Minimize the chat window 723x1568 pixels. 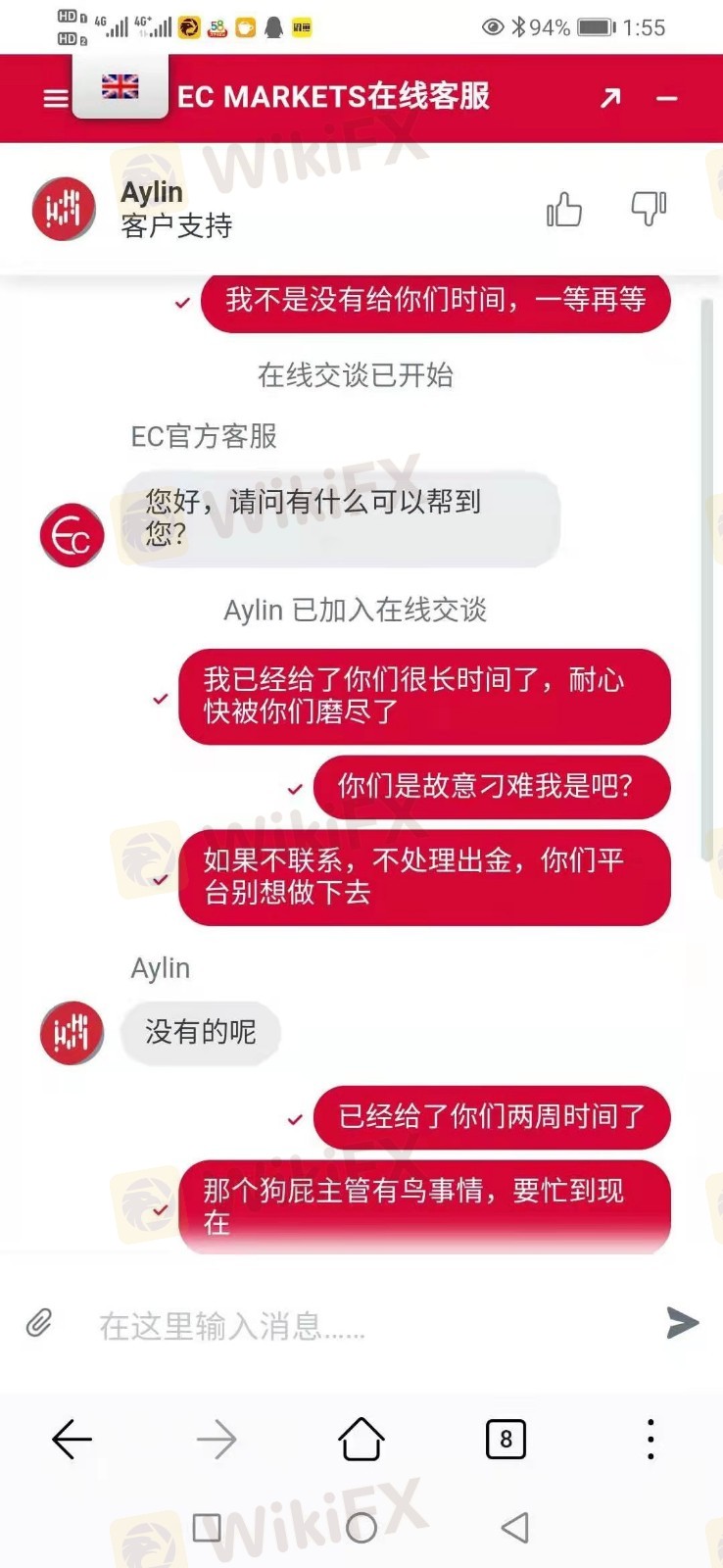667,98
